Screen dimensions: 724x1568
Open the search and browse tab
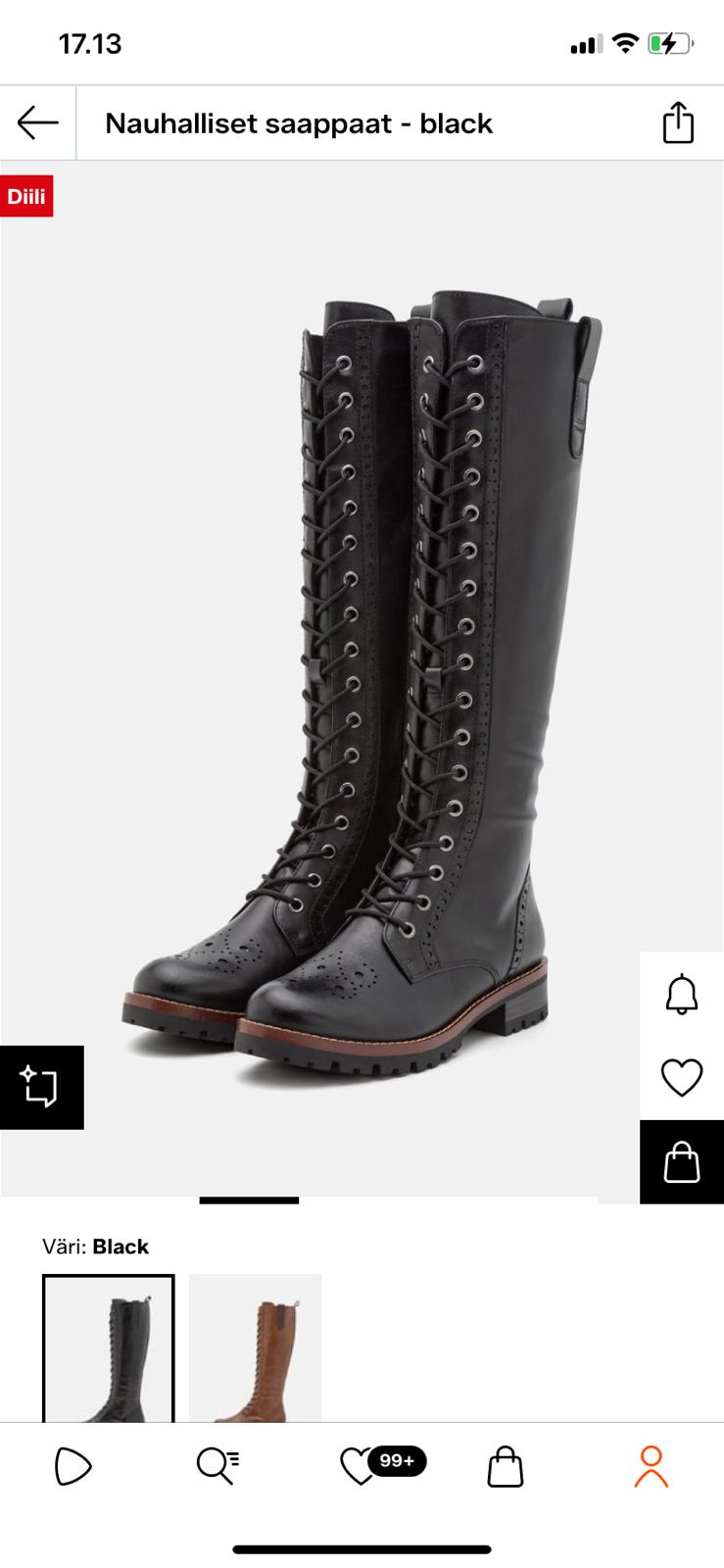tap(217, 1467)
